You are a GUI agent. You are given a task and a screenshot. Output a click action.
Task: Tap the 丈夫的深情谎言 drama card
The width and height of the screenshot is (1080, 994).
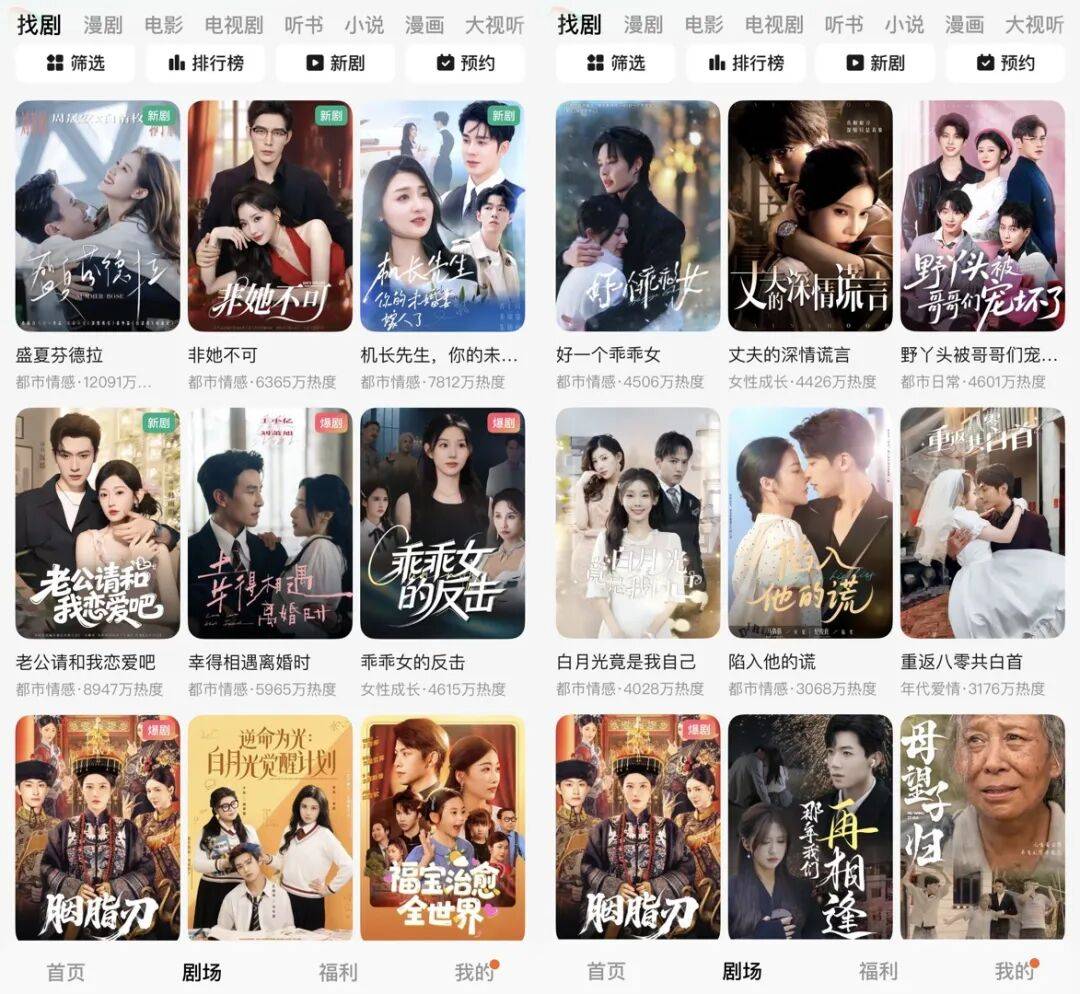pyautogui.click(x=810, y=216)
